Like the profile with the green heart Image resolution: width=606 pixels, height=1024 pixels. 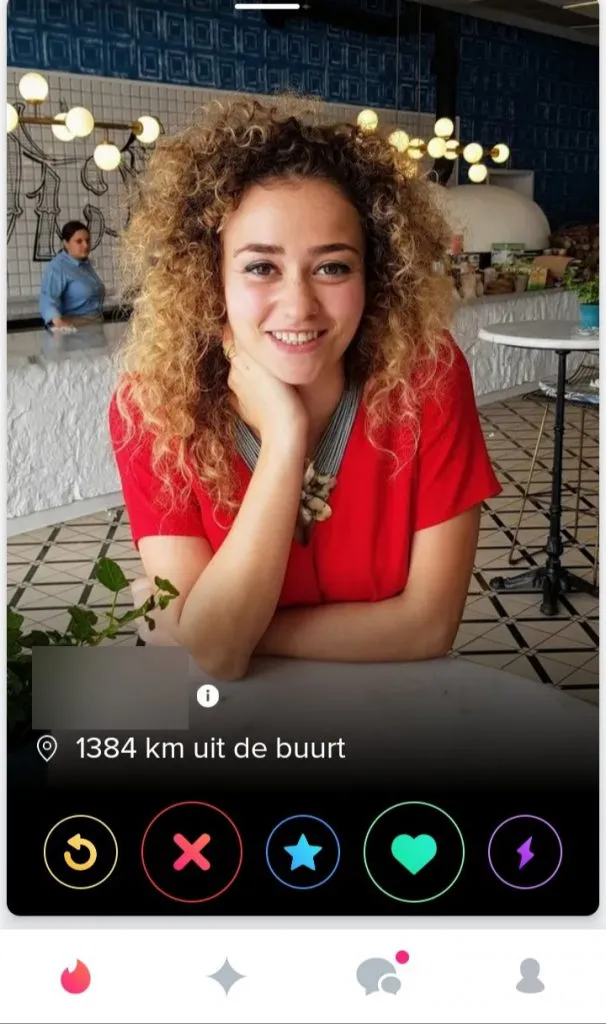(414, 852)
